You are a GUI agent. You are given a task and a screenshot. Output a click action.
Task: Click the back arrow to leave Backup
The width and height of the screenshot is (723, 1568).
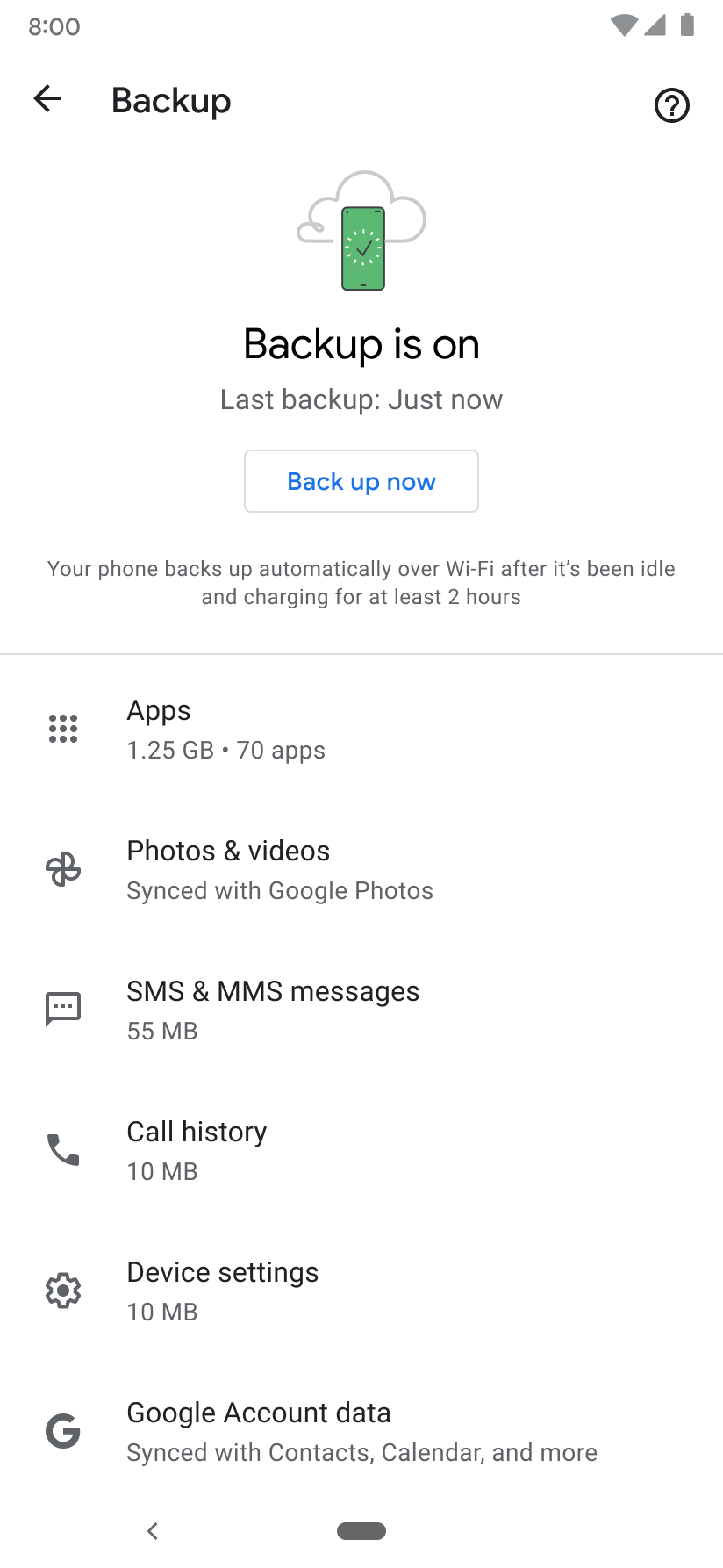pyautogui.click(x=47, y=99)
